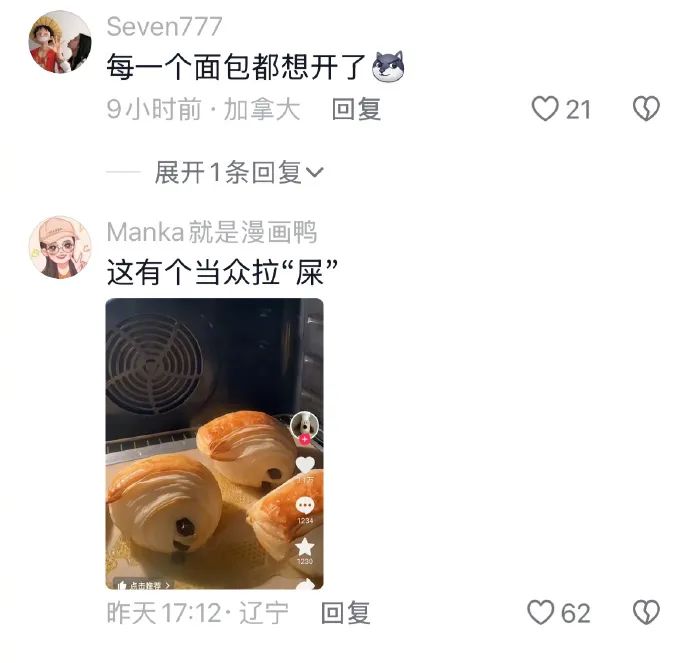690x663 pixels.
Task: Reply to Seven777's comment
Action: pyautogui.click(x=356, y=109)
